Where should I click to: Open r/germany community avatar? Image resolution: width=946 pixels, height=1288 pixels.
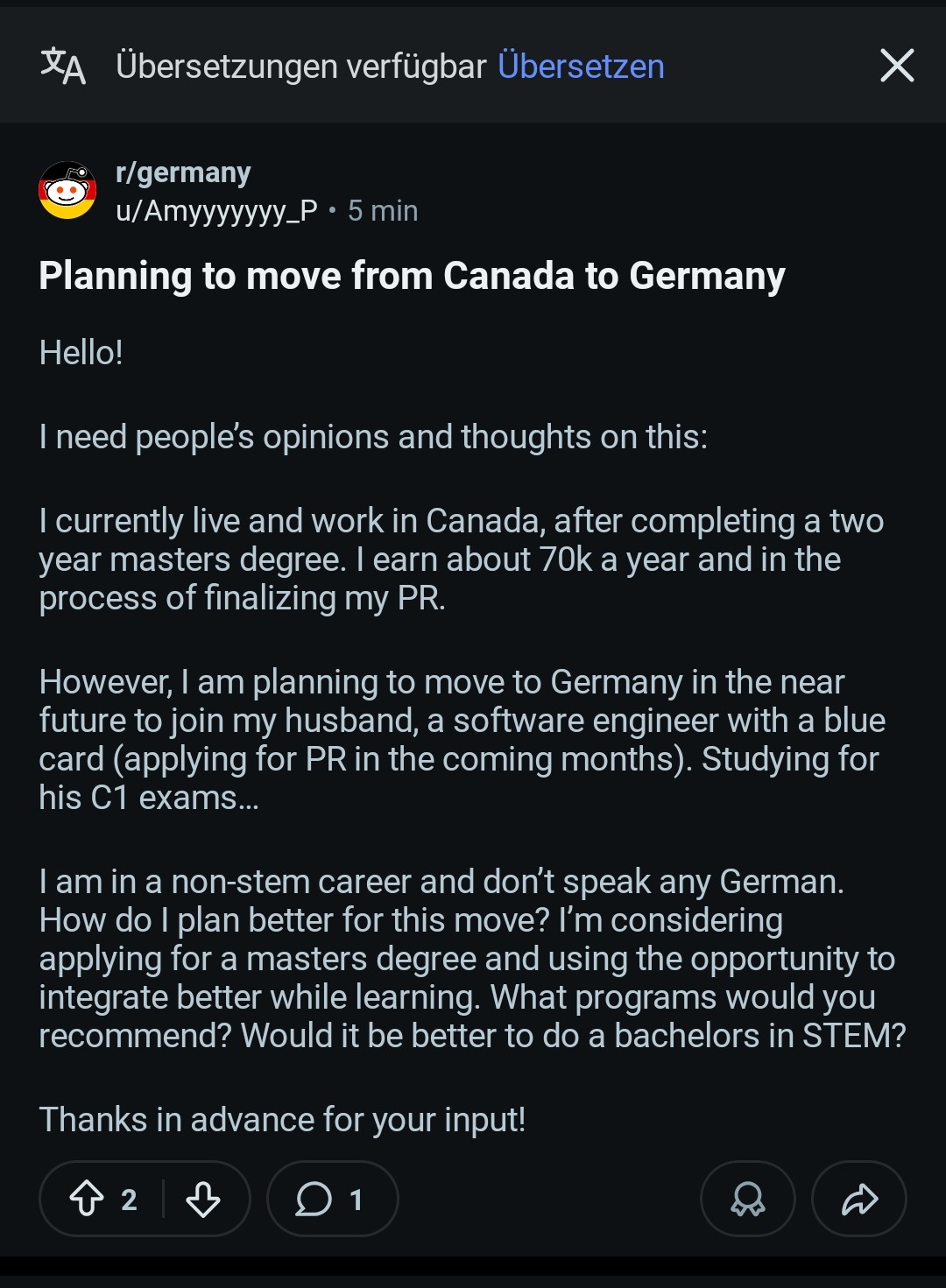coord(67,190)
